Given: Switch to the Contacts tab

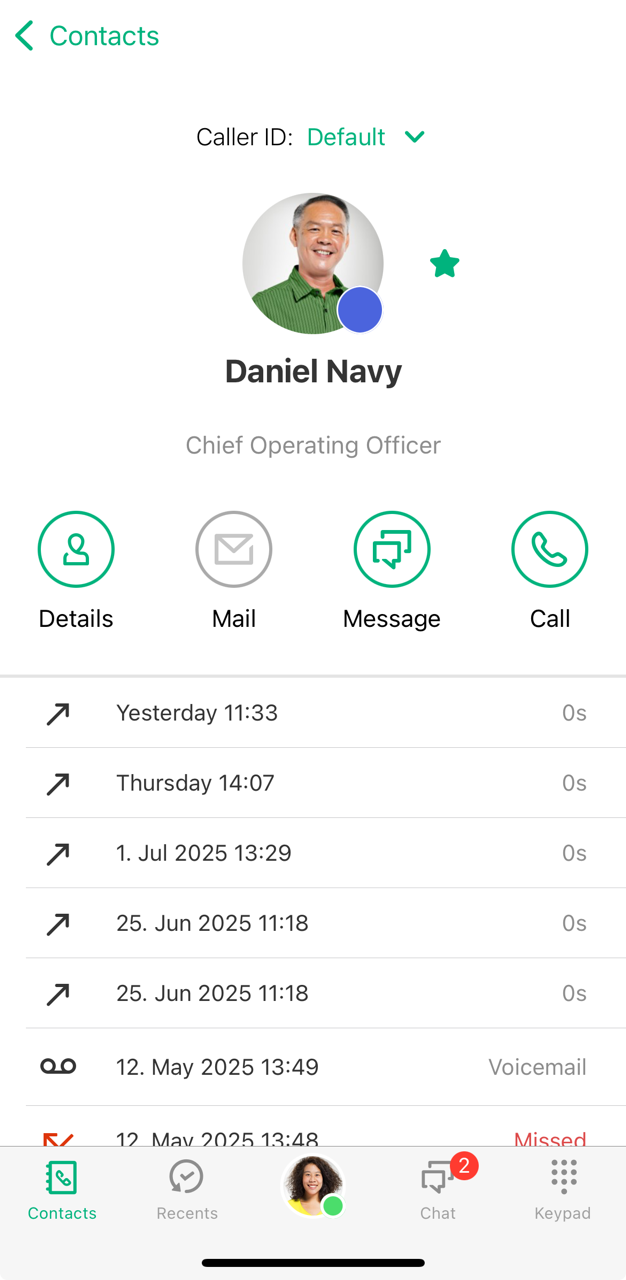Looking at the screenshot, I should click(x=62, y=1190).
